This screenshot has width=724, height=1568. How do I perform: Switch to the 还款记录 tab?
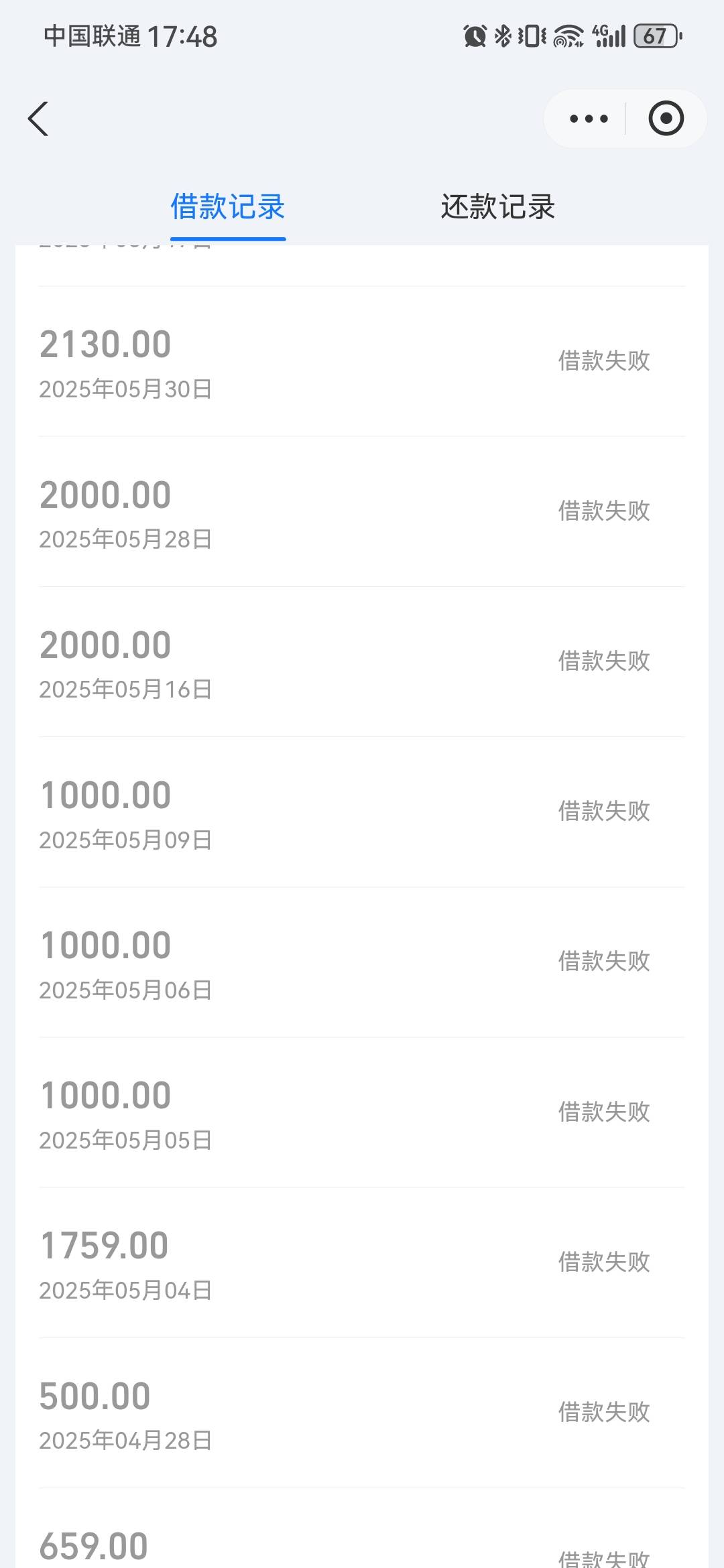pyautogui.click(x=497, y=206)
